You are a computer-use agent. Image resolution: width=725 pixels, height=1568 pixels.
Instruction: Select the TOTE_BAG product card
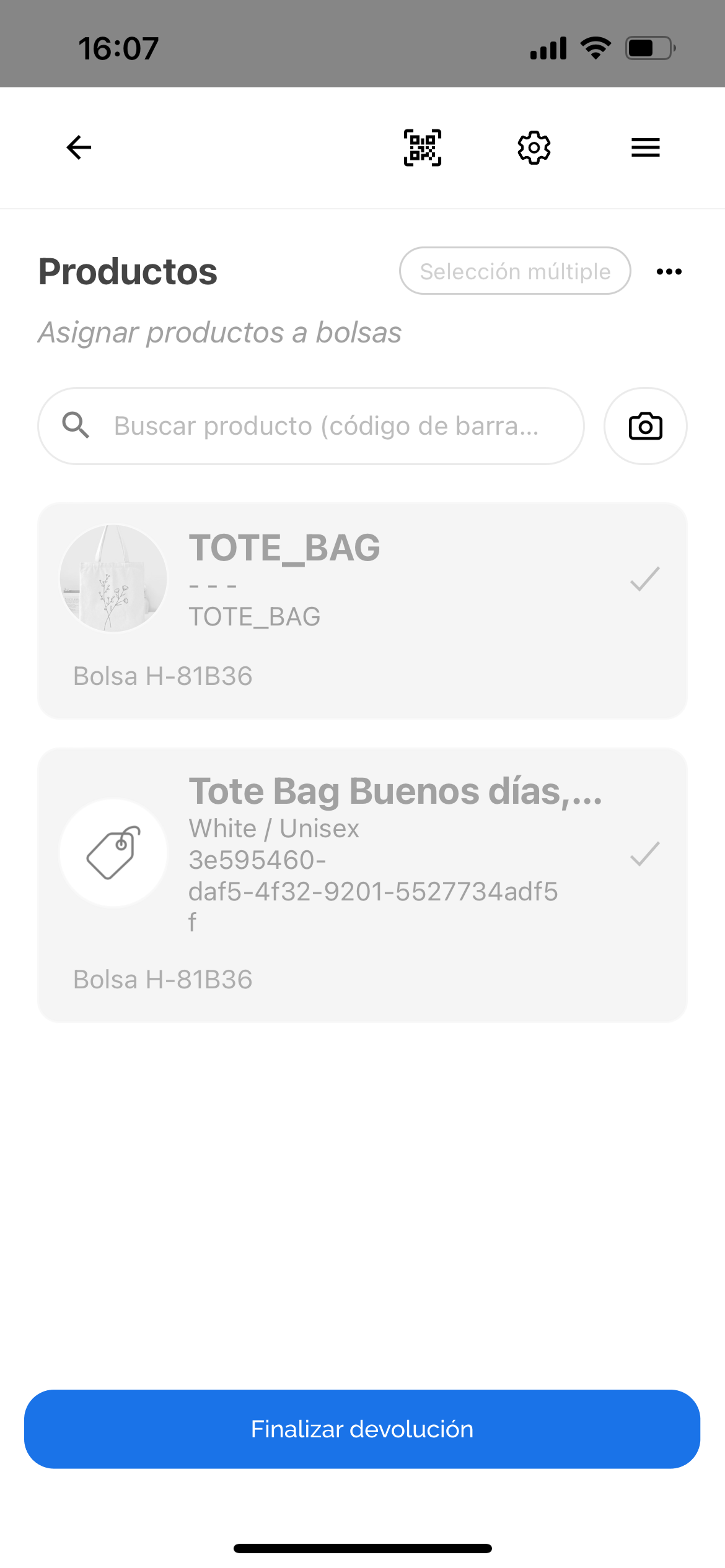[362, 610]
